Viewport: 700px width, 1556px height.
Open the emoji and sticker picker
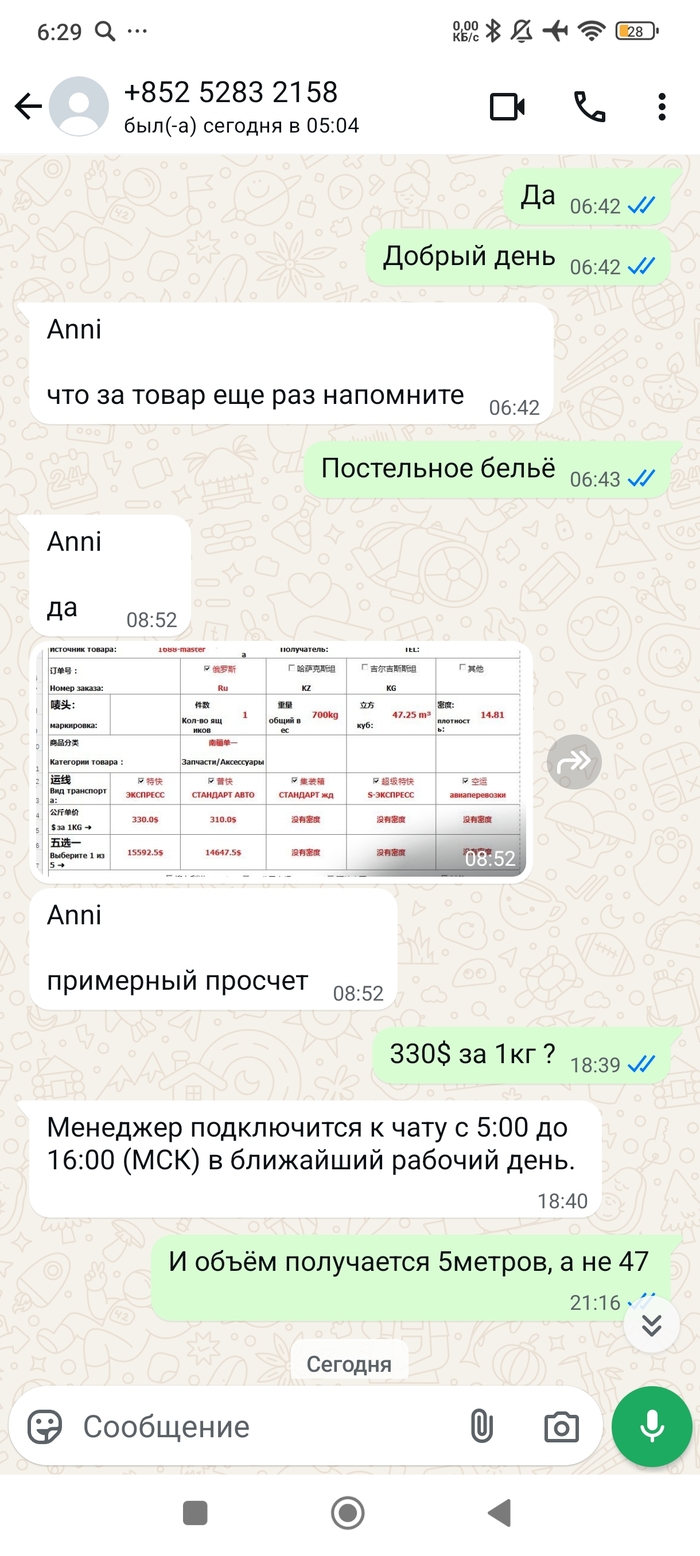coord(45,1426)
